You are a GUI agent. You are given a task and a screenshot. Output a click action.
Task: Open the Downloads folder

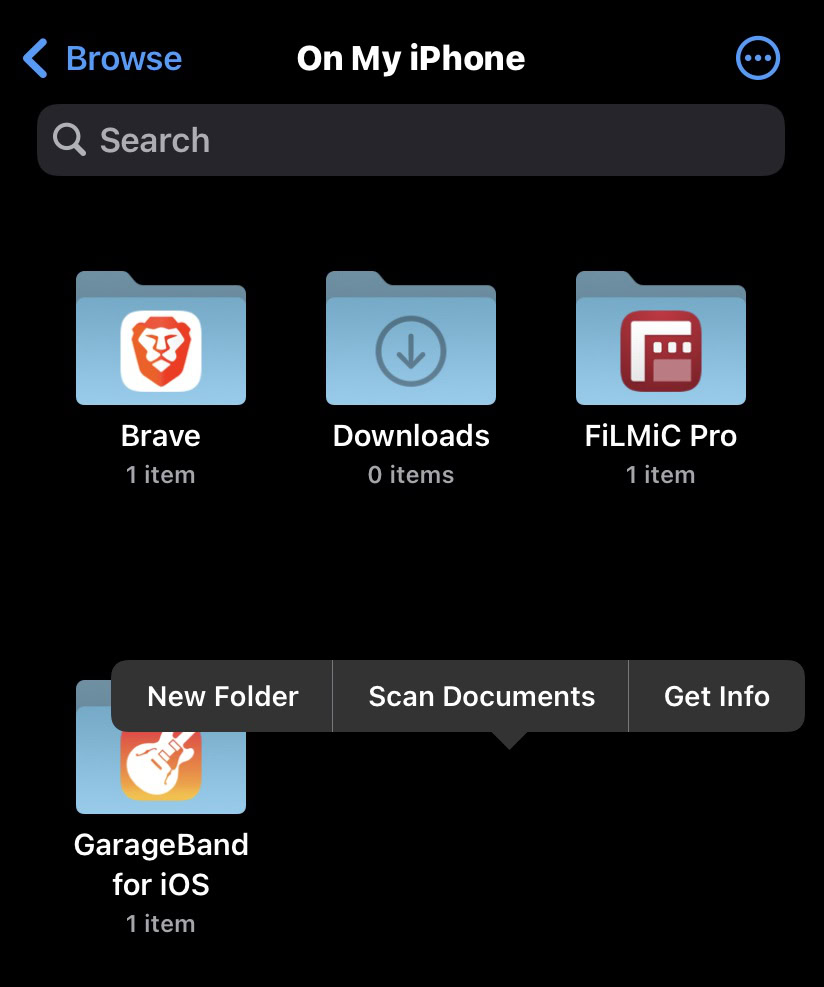(x=410, y=338)
